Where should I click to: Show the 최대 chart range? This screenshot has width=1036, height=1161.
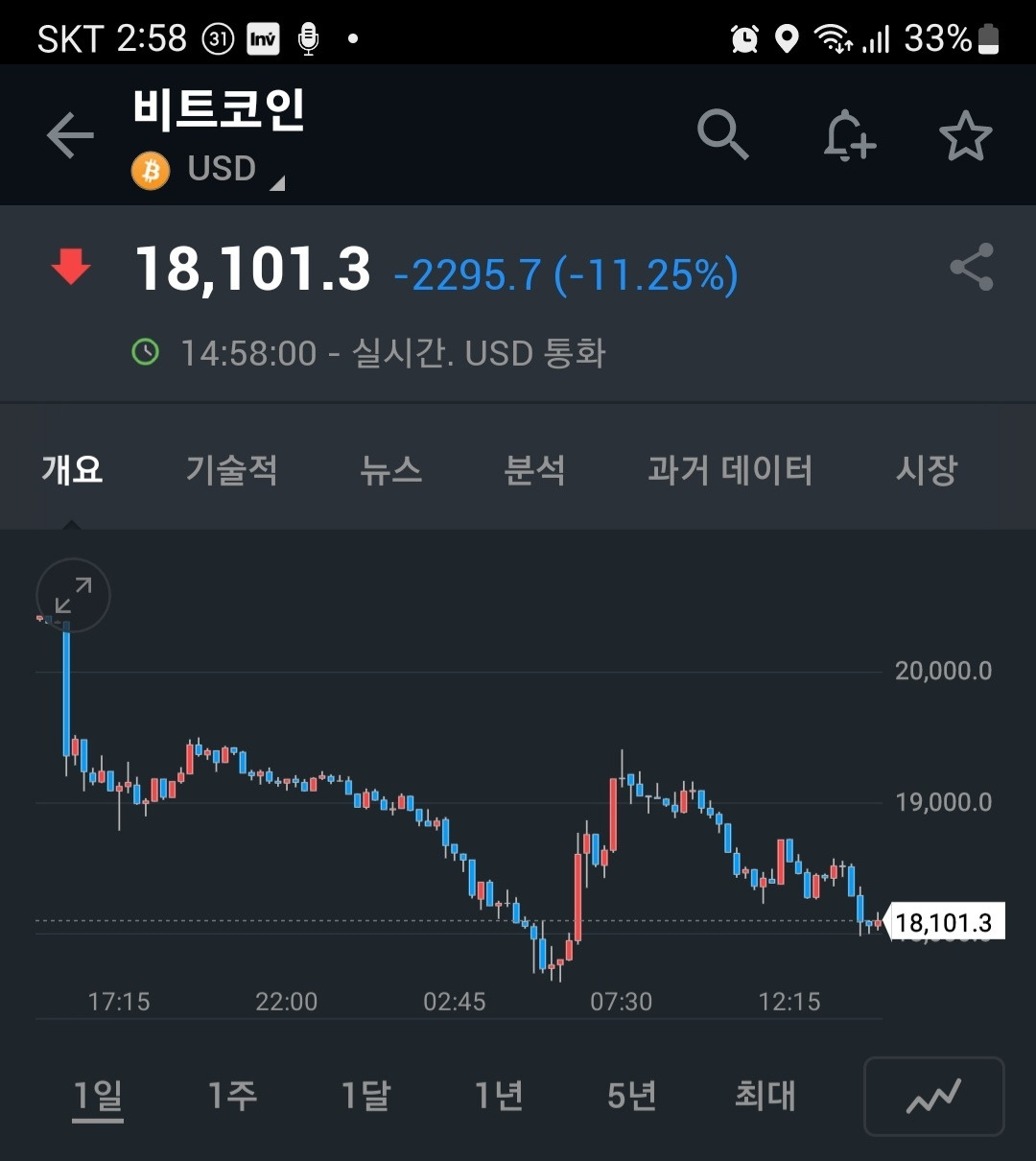(x=765, y=1095)
